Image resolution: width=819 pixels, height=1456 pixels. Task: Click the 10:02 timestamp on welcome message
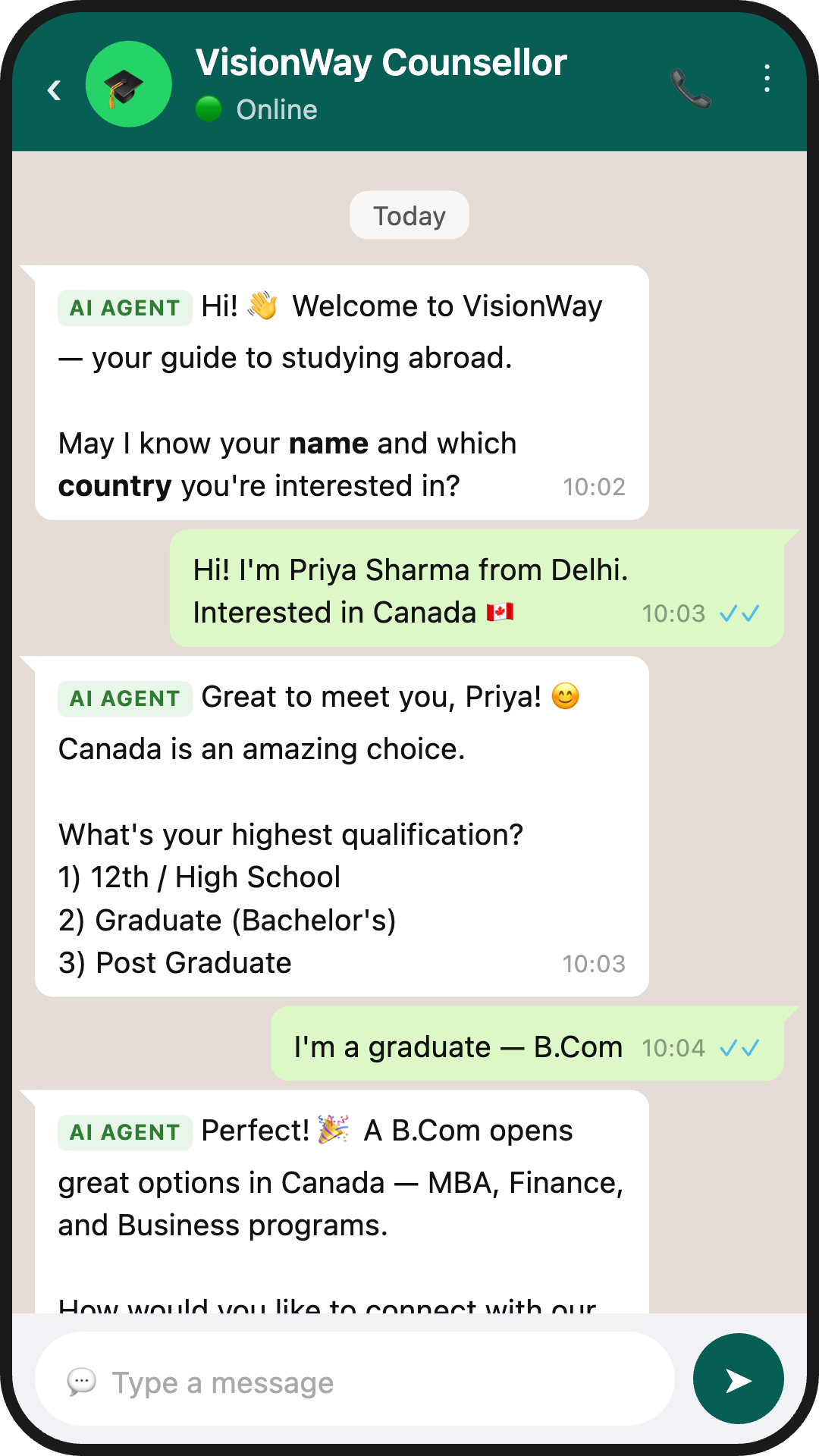(594, 487)
